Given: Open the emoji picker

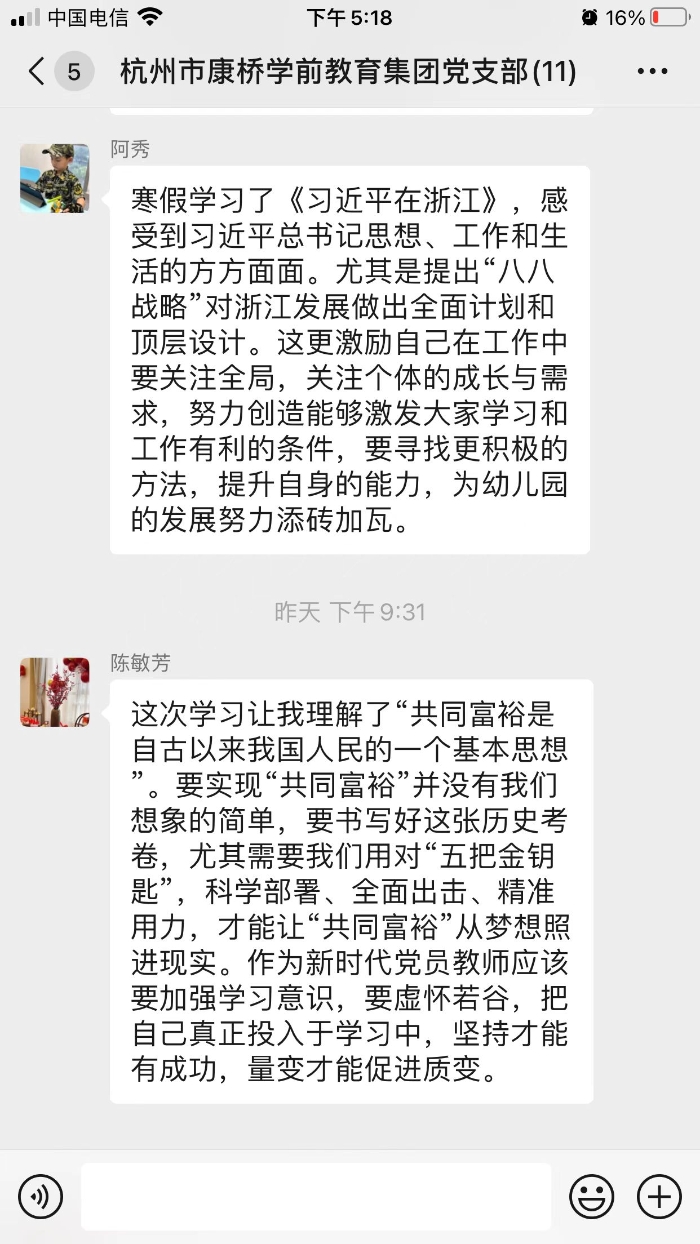Looking at the screenshot, I should pyautogui.click(x=591, y=1196).
